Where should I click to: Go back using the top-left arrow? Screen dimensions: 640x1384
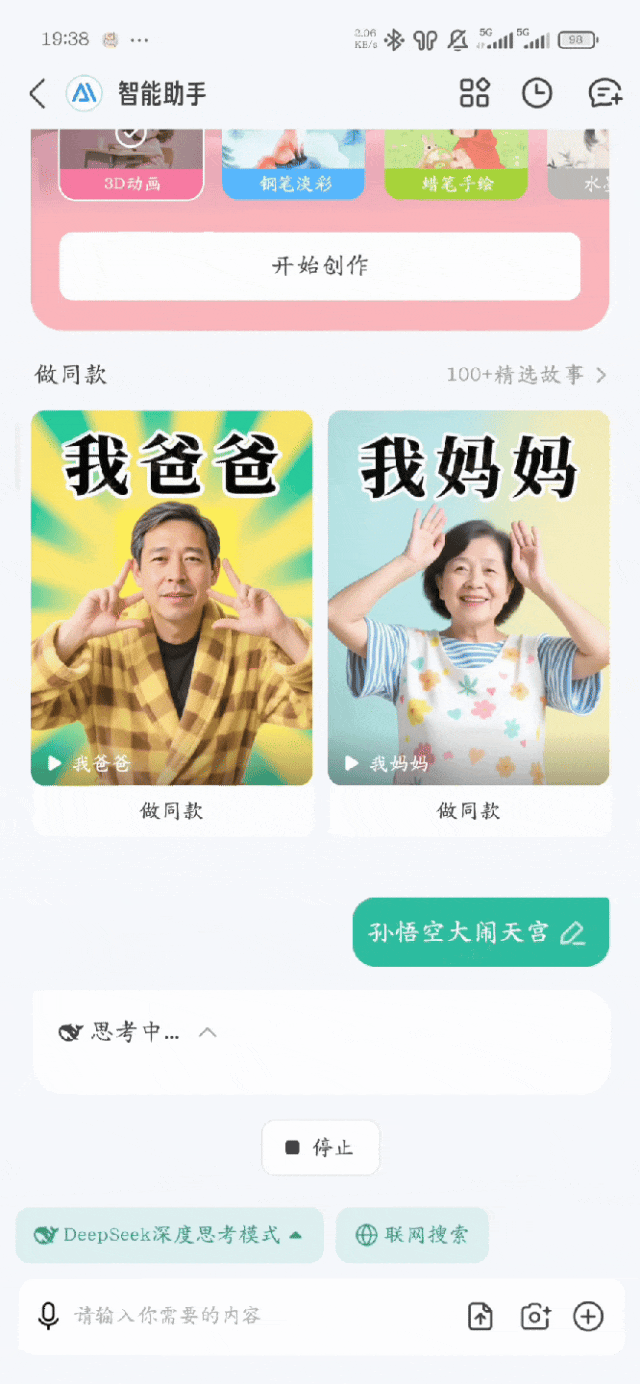coord(37,94)
